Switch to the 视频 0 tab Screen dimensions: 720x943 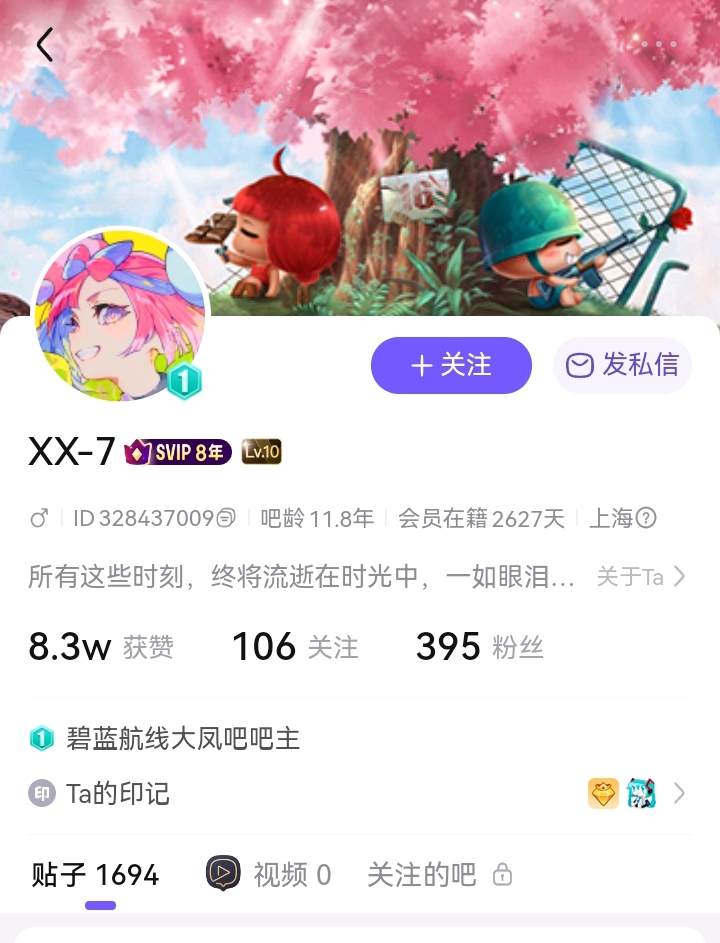[268, 875]
